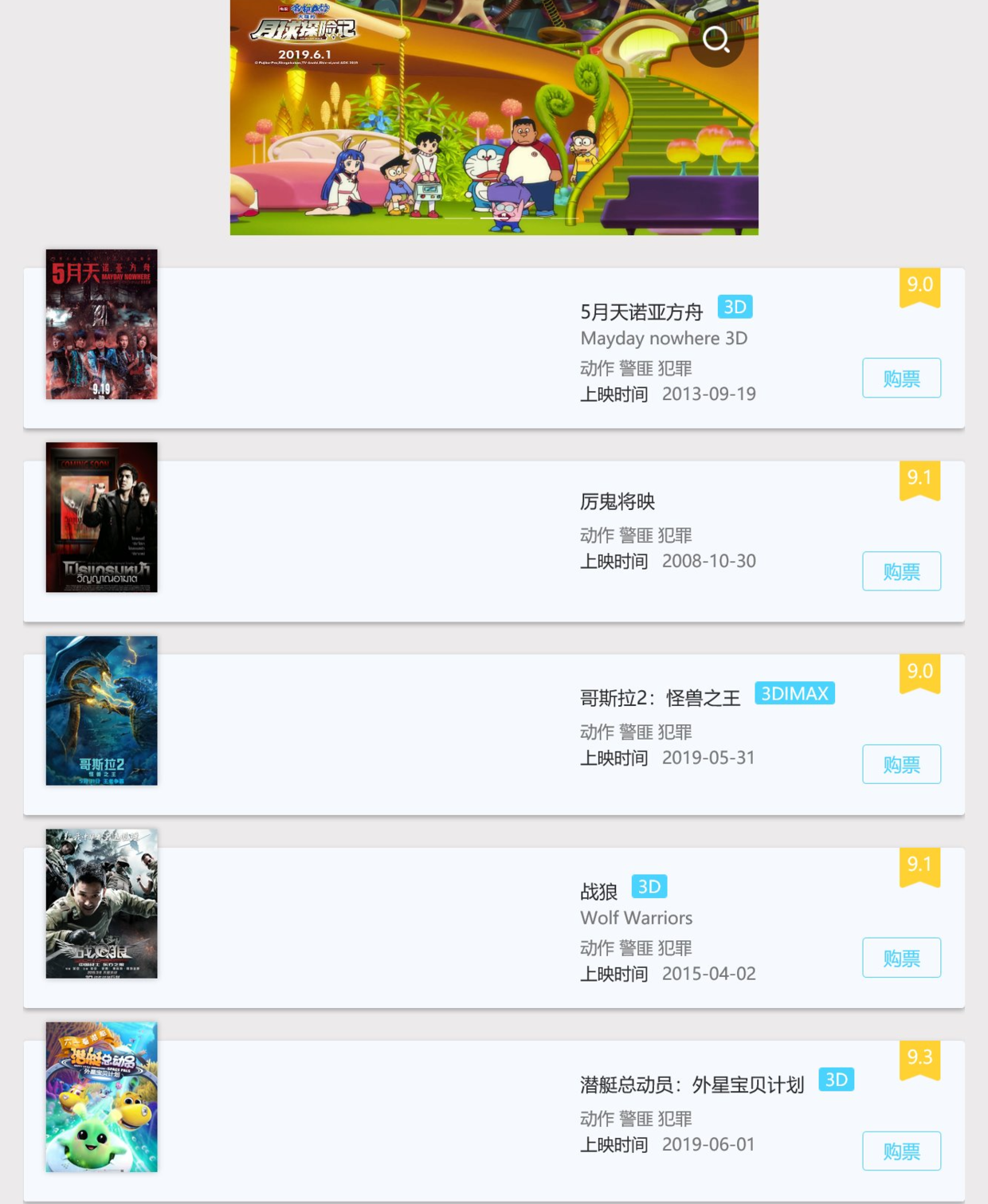The width and height of the screenshot is (988, 1204).
Task: Click the 5月天诺亚方舟 movie poster
Action: click(100, 324)
